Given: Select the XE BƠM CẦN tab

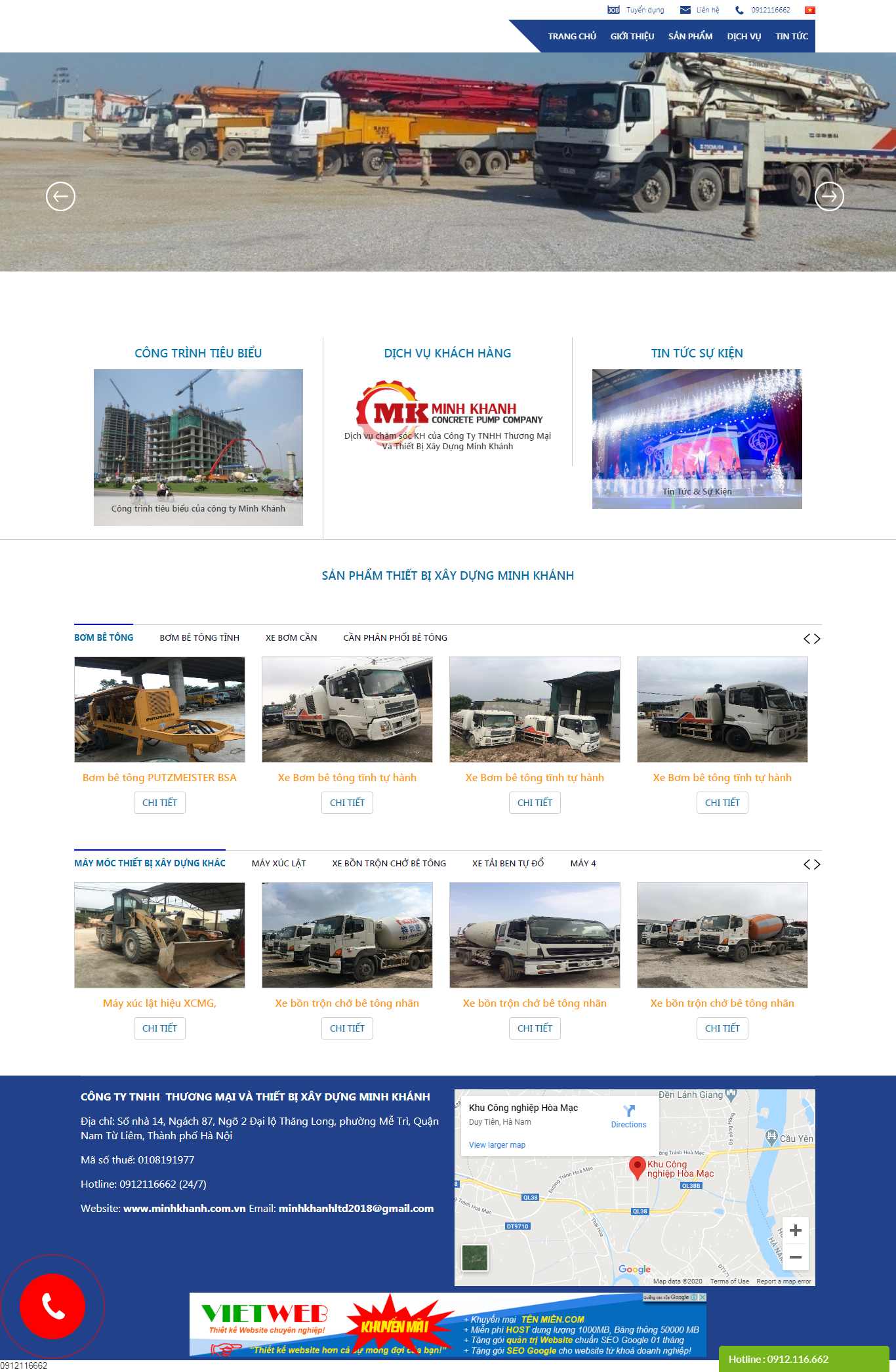Looking at the screenshot, I should point(291,637).
